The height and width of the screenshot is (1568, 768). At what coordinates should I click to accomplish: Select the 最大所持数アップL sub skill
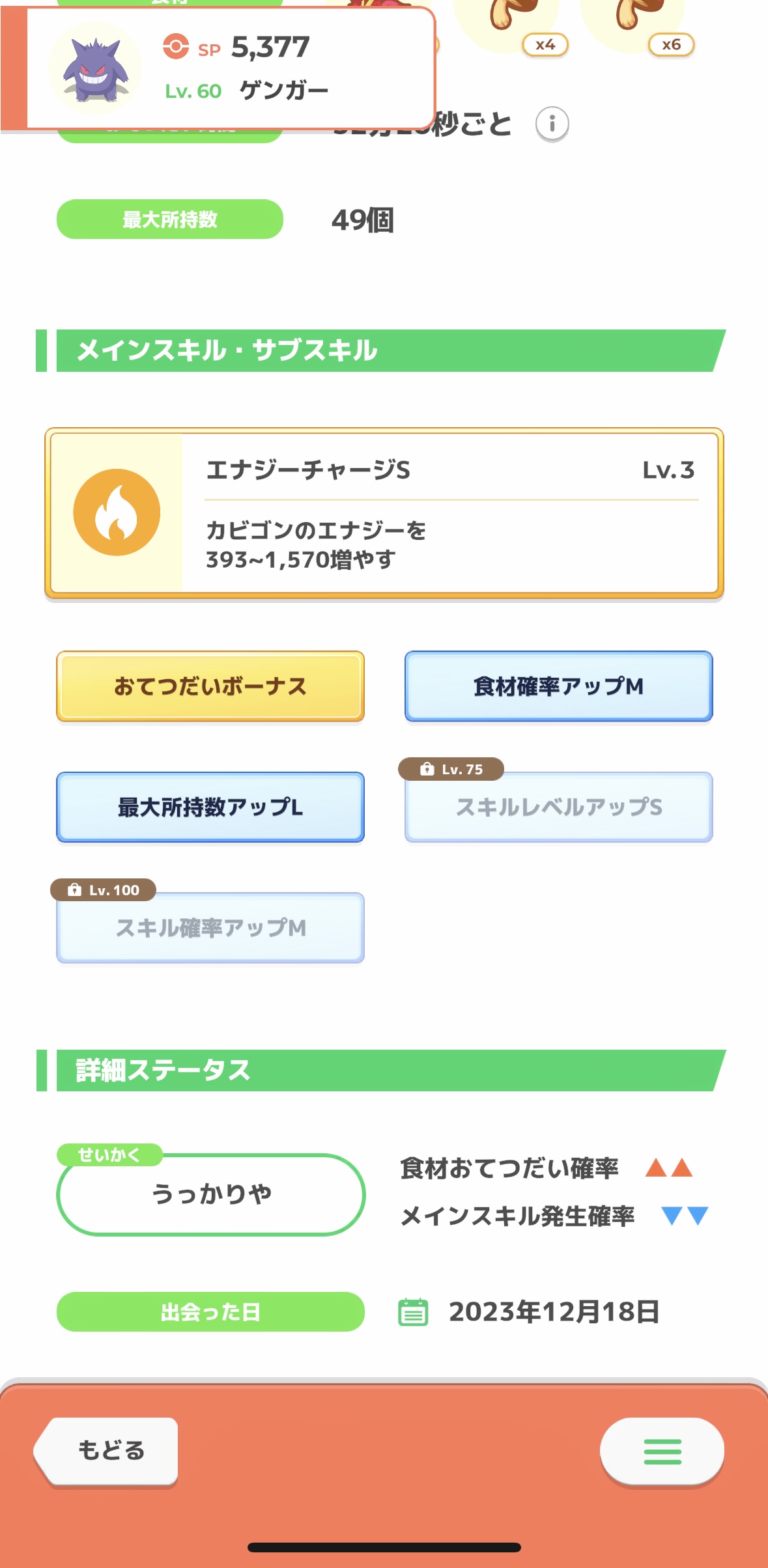point(210,807)
